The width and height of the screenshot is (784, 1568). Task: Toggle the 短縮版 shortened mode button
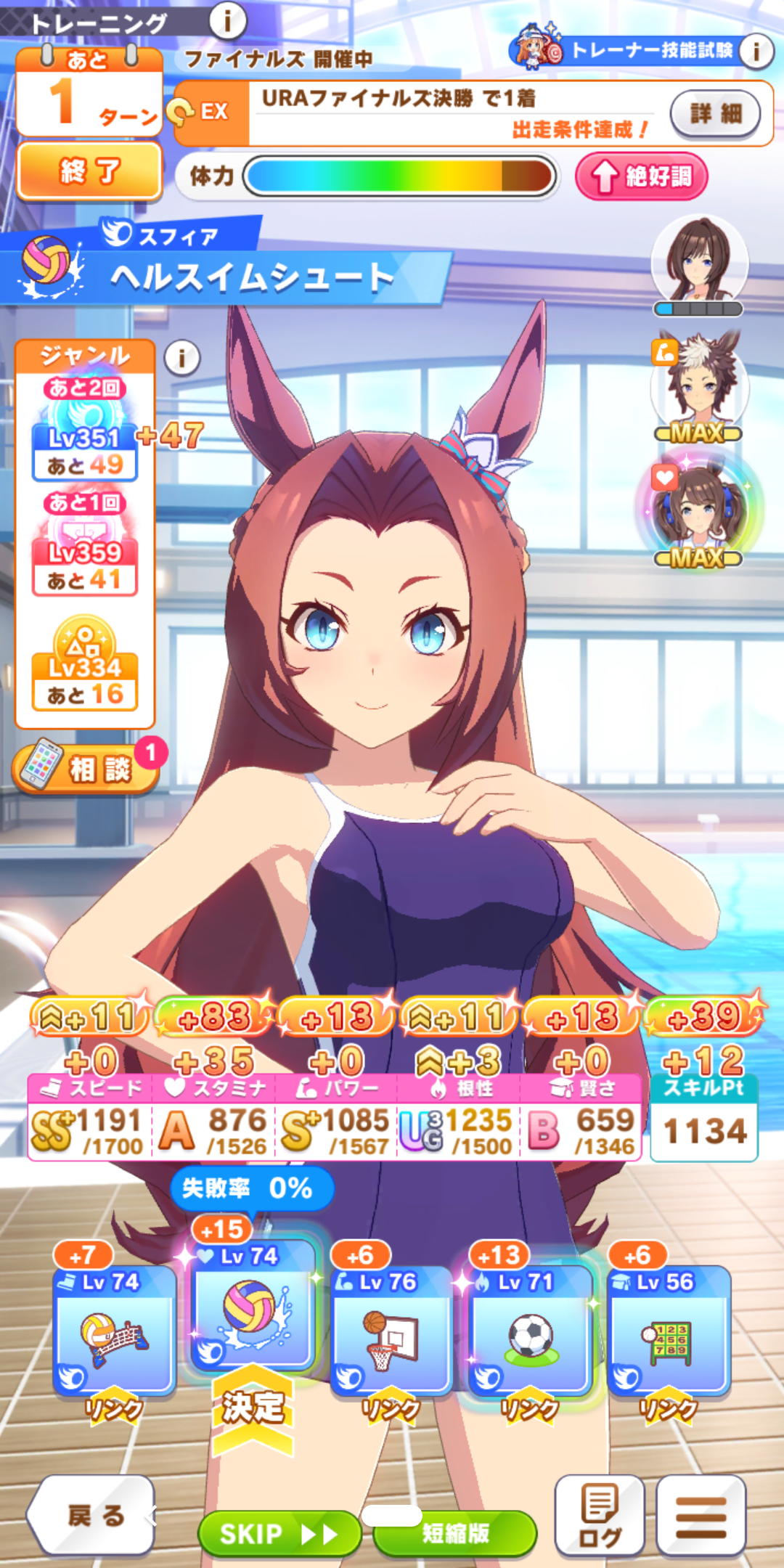point(456,1533)
